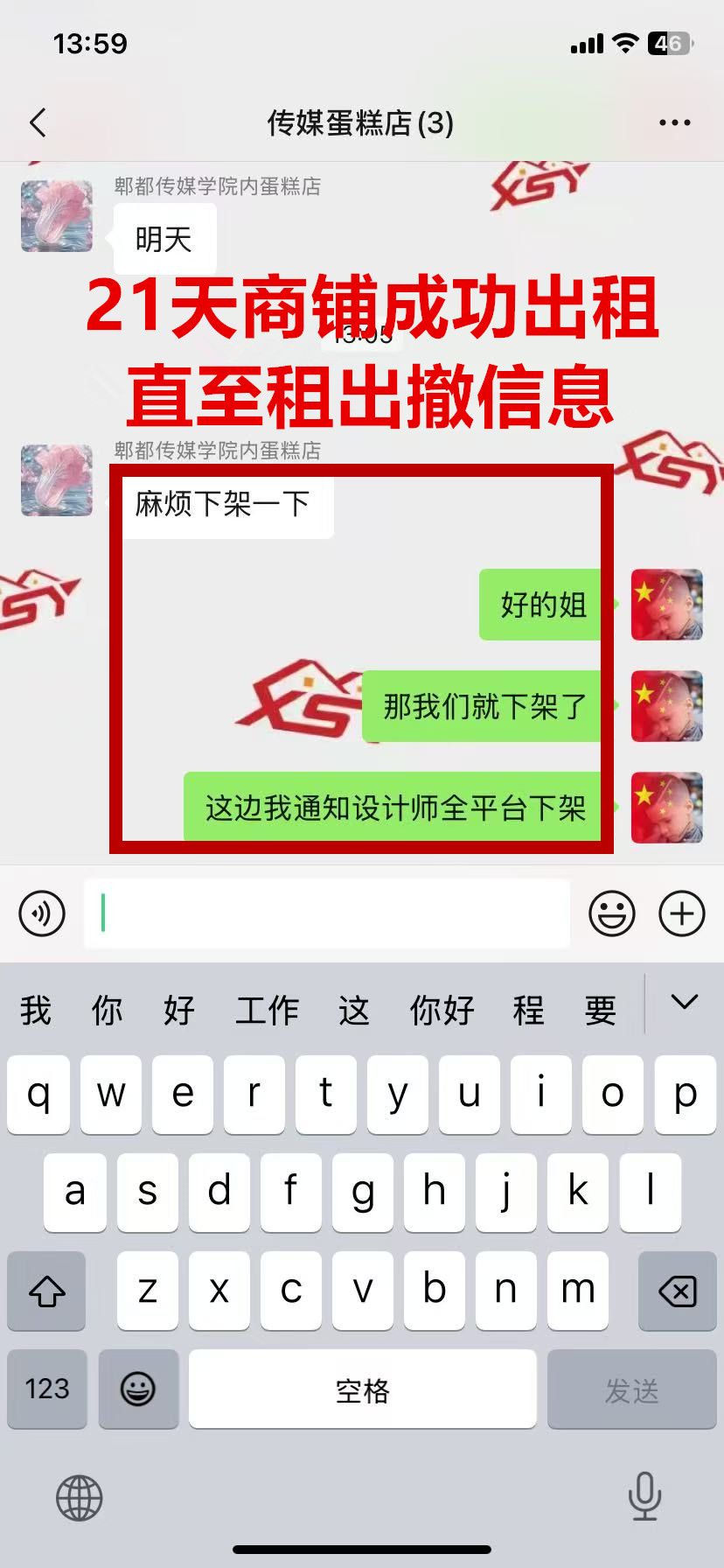Open 郫都传媒学院内蛋糕店 avatar beside 明天
The image size is (724, 1568).
tap(57, 216)
